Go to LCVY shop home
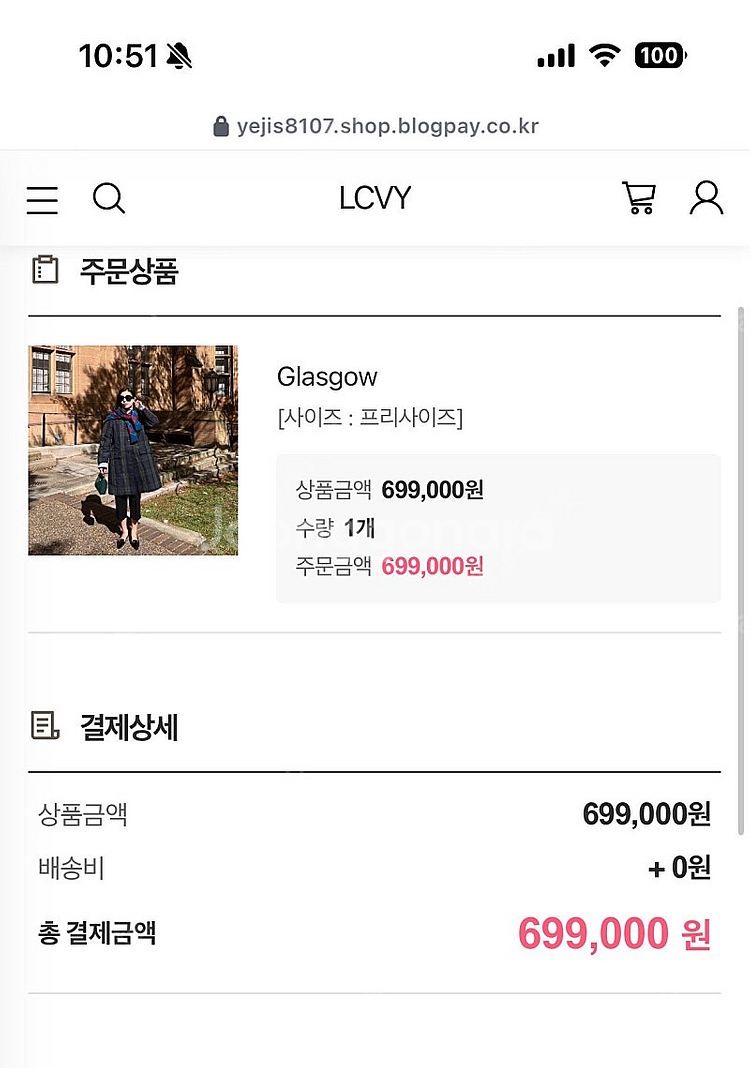This screenshot has height=1068, width=750. (x=375, y=198)
